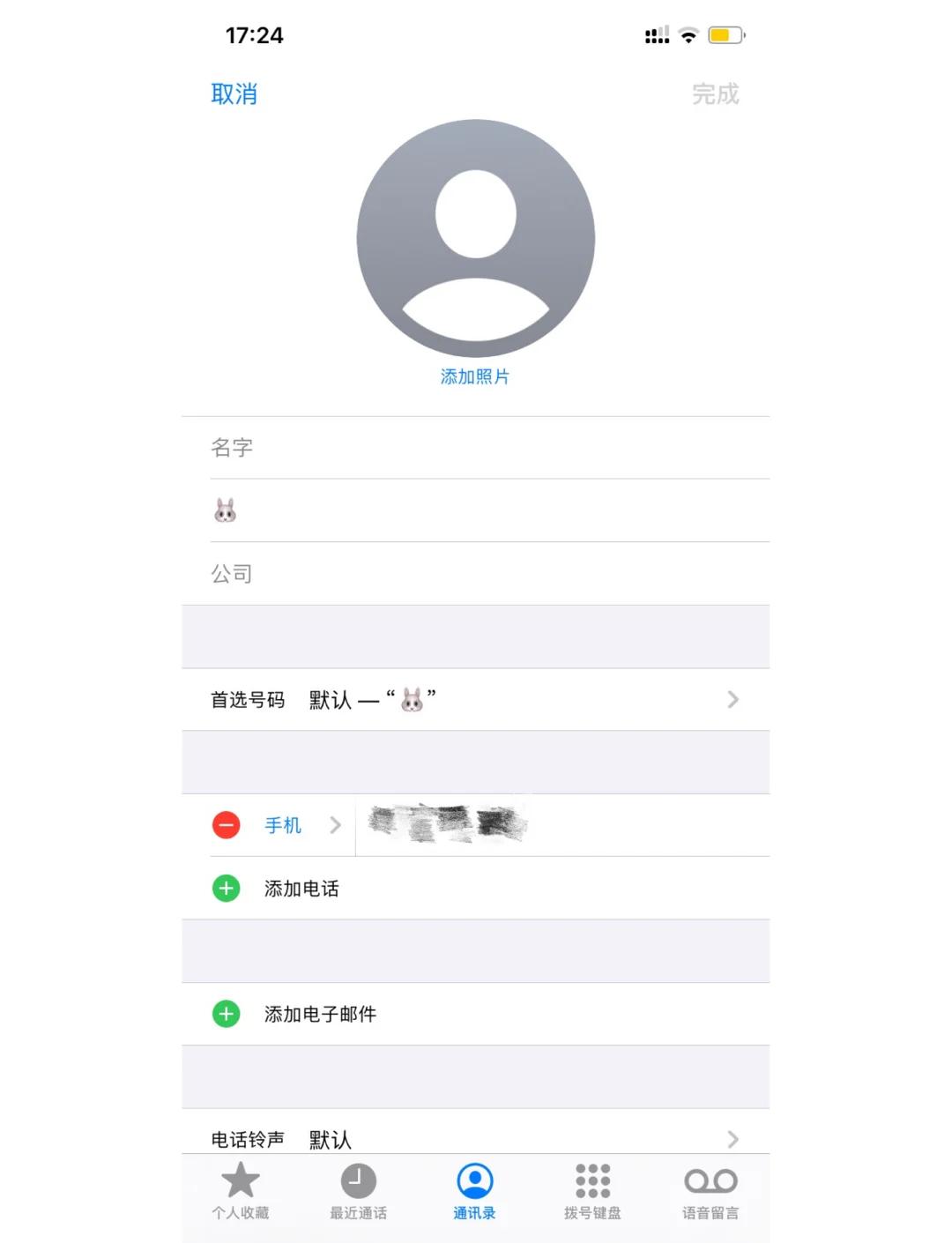
Task: Tap 取消 to cancel editing
Action: click(x=234, y=93)
